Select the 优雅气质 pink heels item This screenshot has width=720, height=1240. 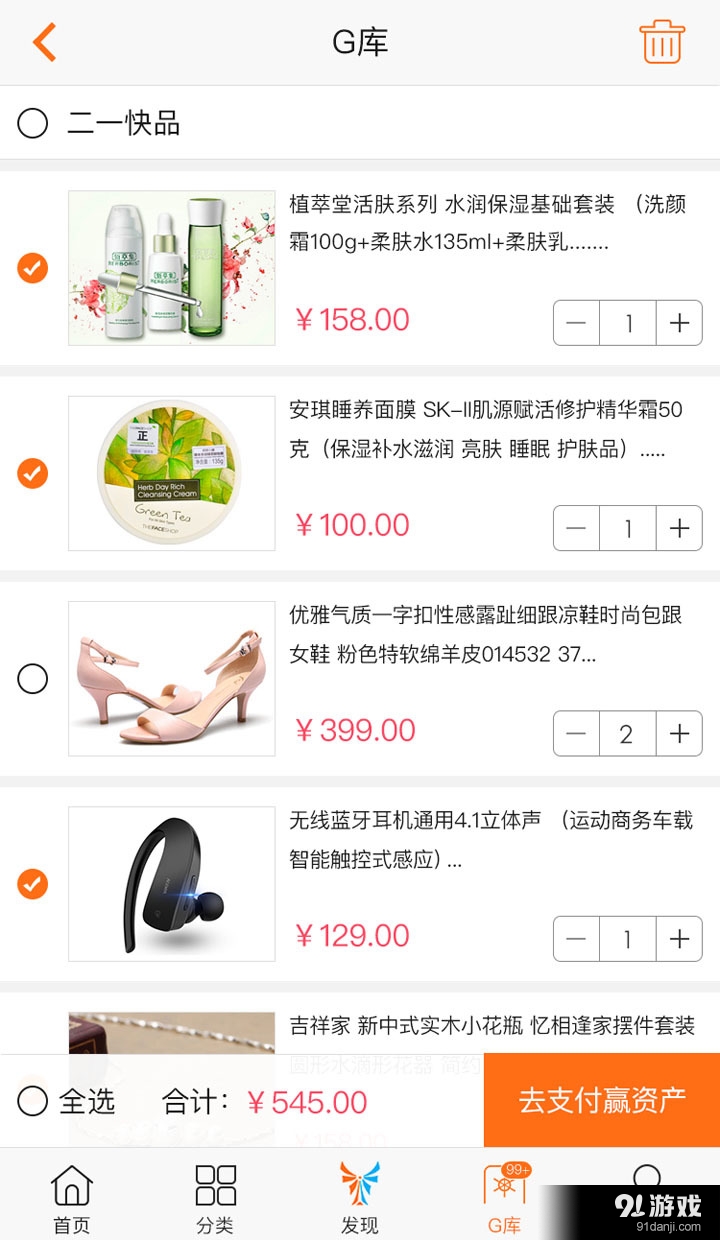(x=33, y=678)
